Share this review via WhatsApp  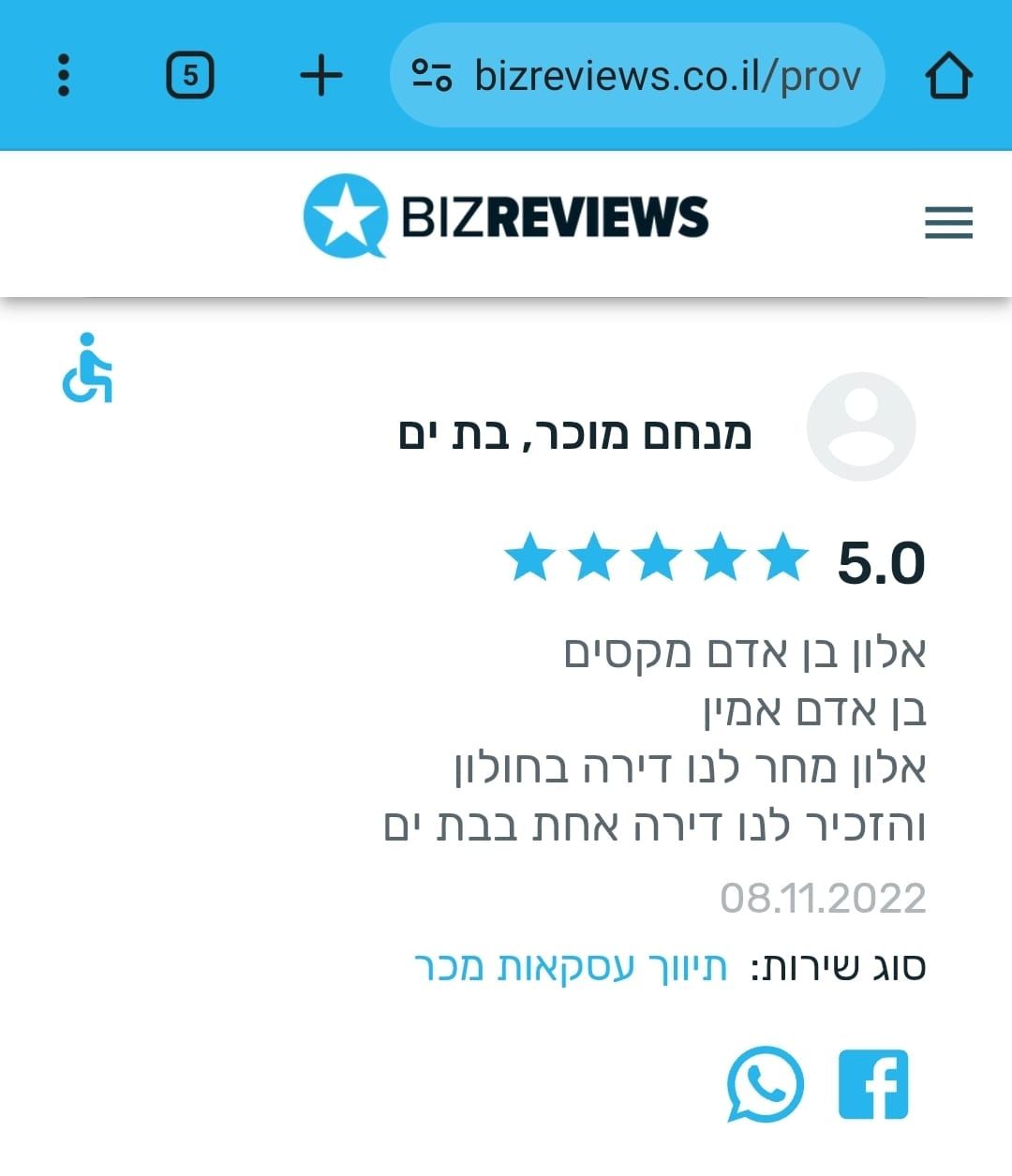coord(765,1084)
